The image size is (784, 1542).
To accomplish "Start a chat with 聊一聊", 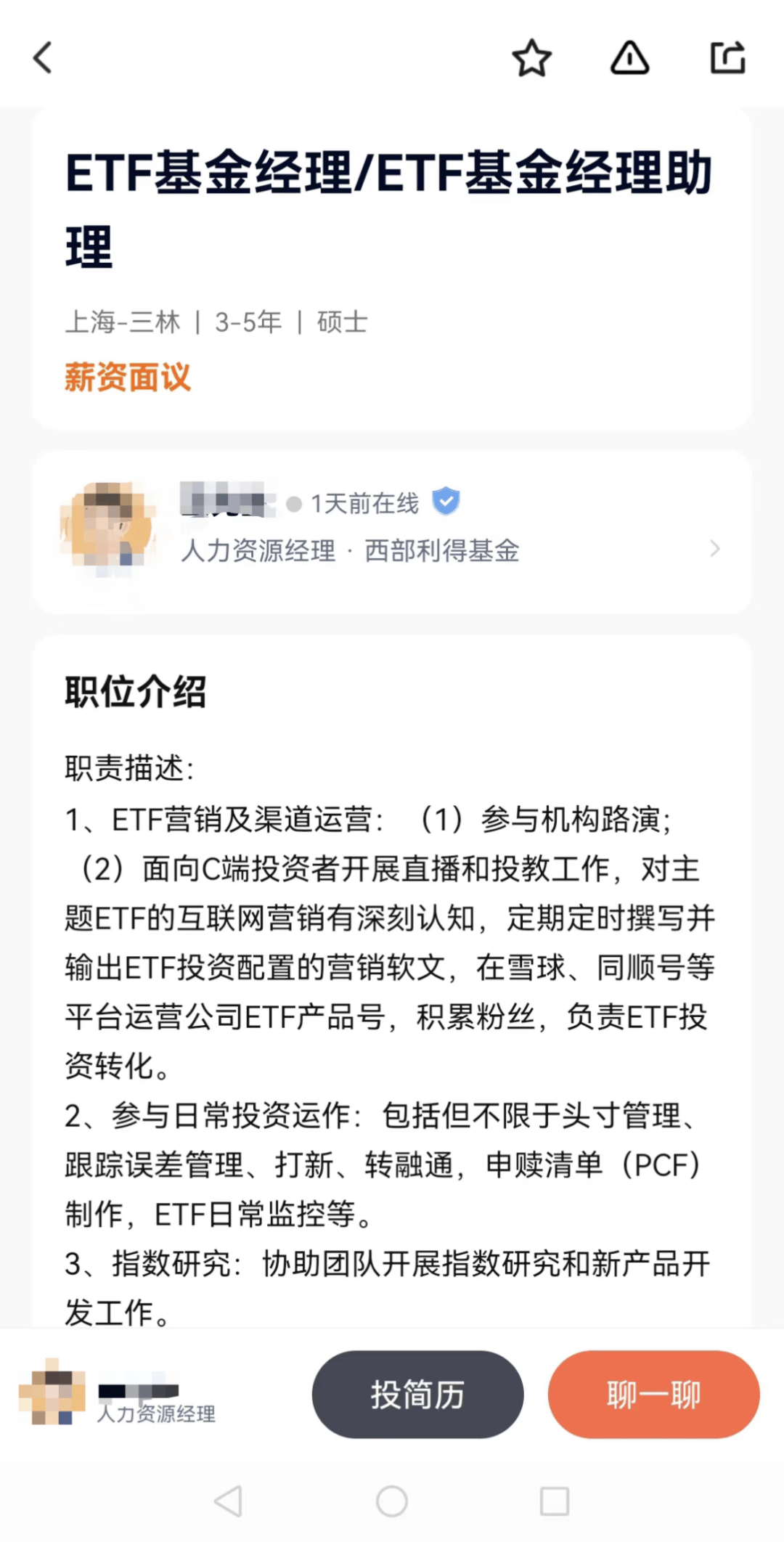I will point(653,1394).
